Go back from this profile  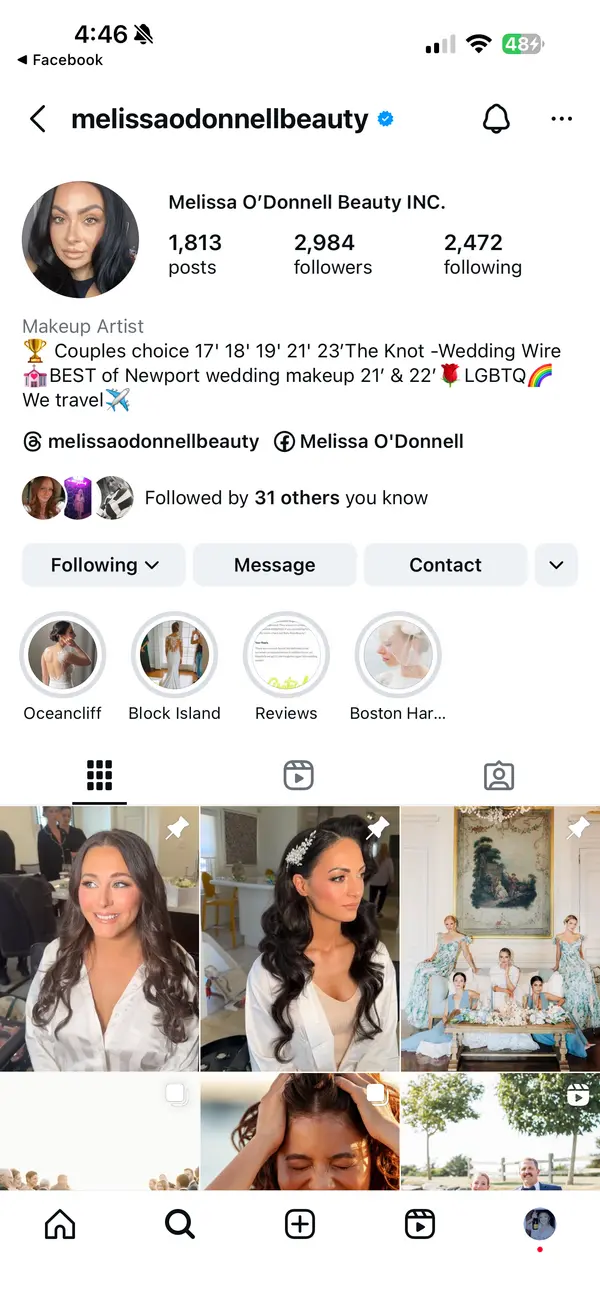38,119
